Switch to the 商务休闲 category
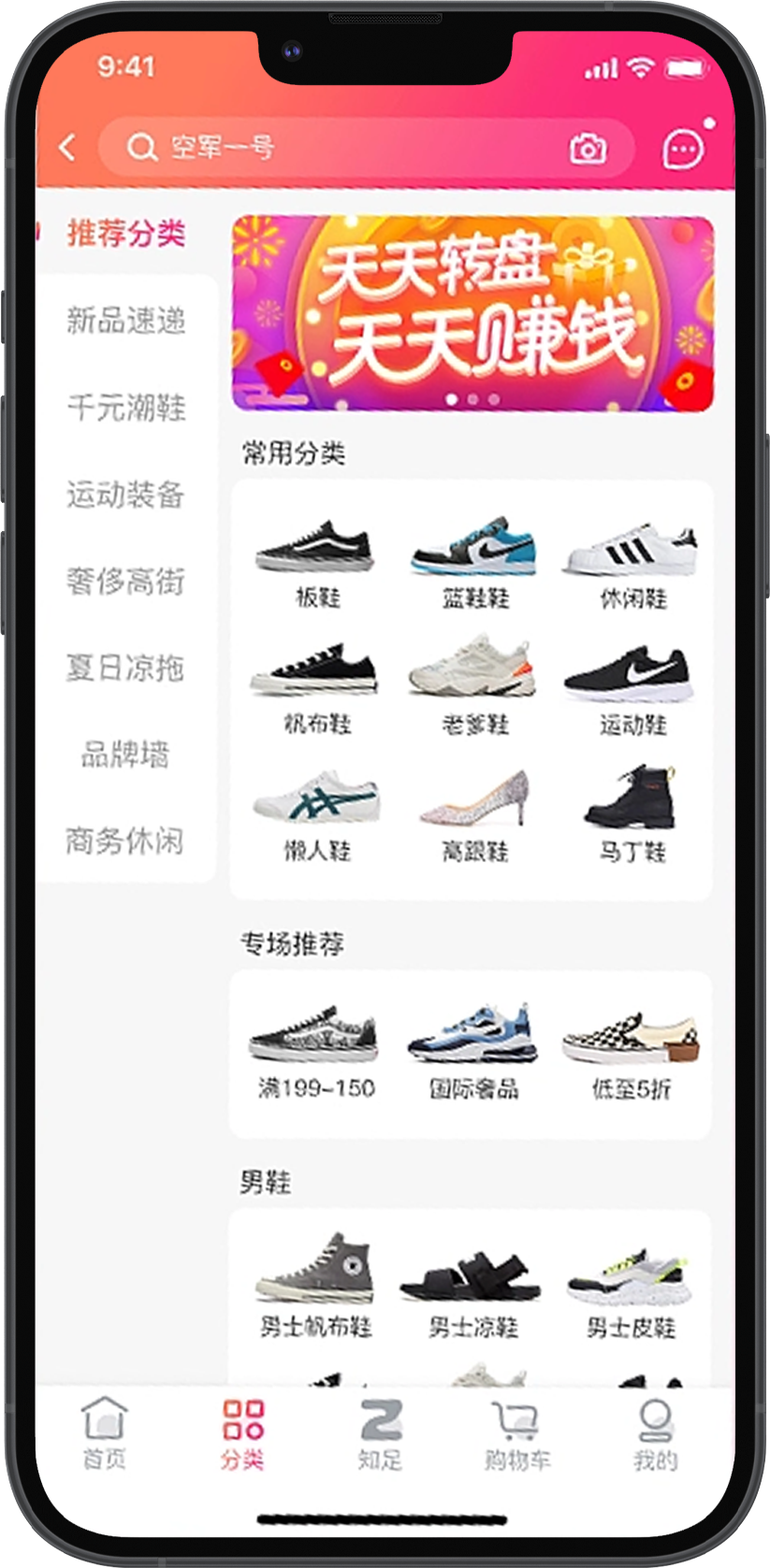 click(125, 842)
